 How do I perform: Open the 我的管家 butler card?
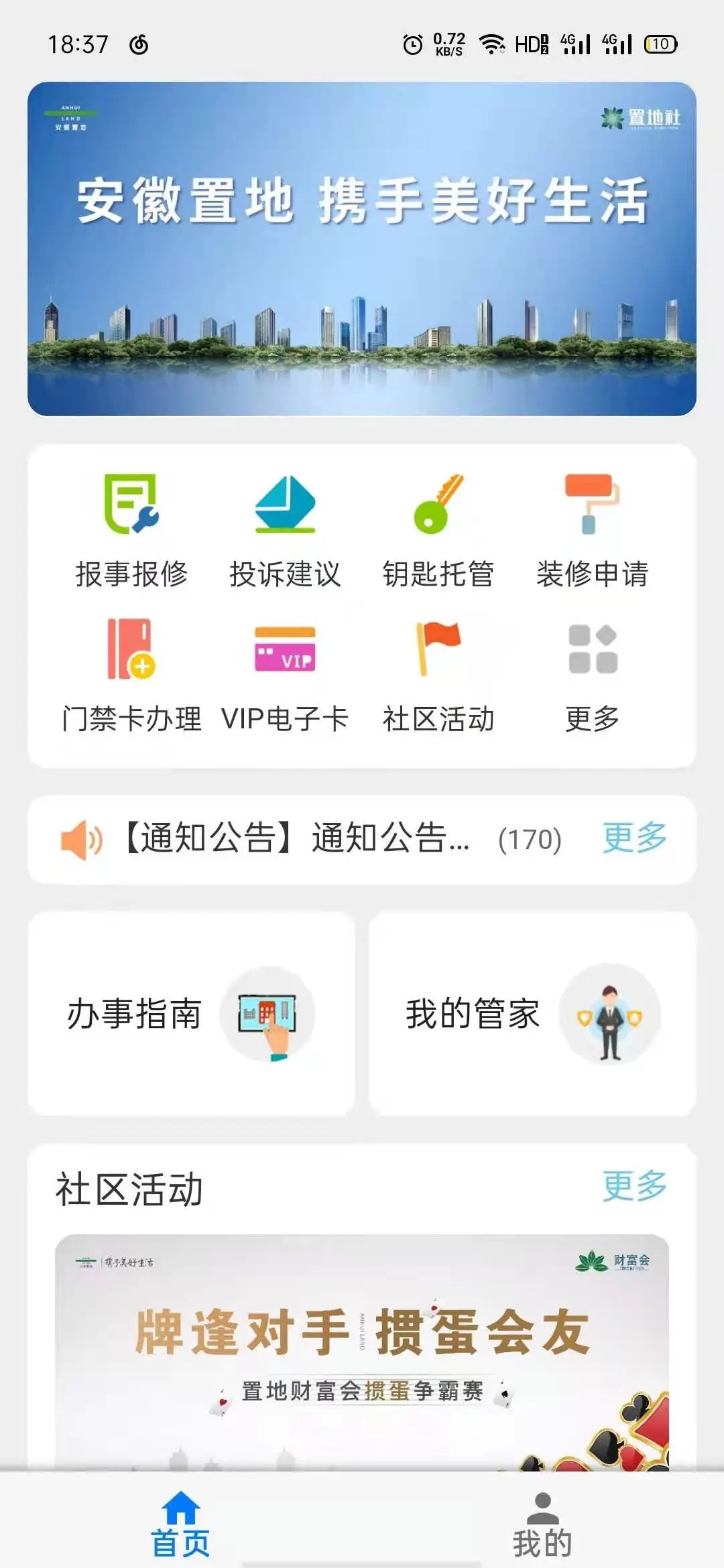tap(532, 1013)
